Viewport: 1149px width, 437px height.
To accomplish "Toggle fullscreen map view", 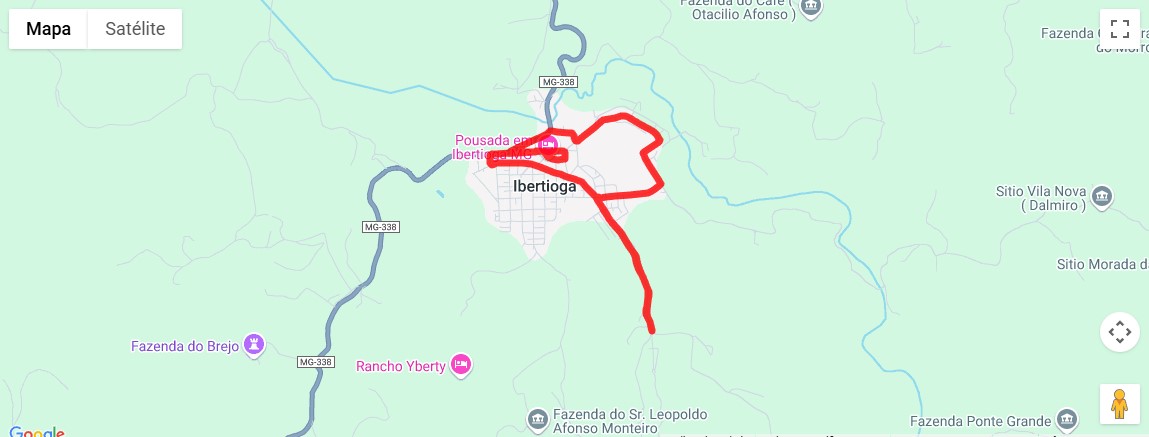I will click(1119, 29).
